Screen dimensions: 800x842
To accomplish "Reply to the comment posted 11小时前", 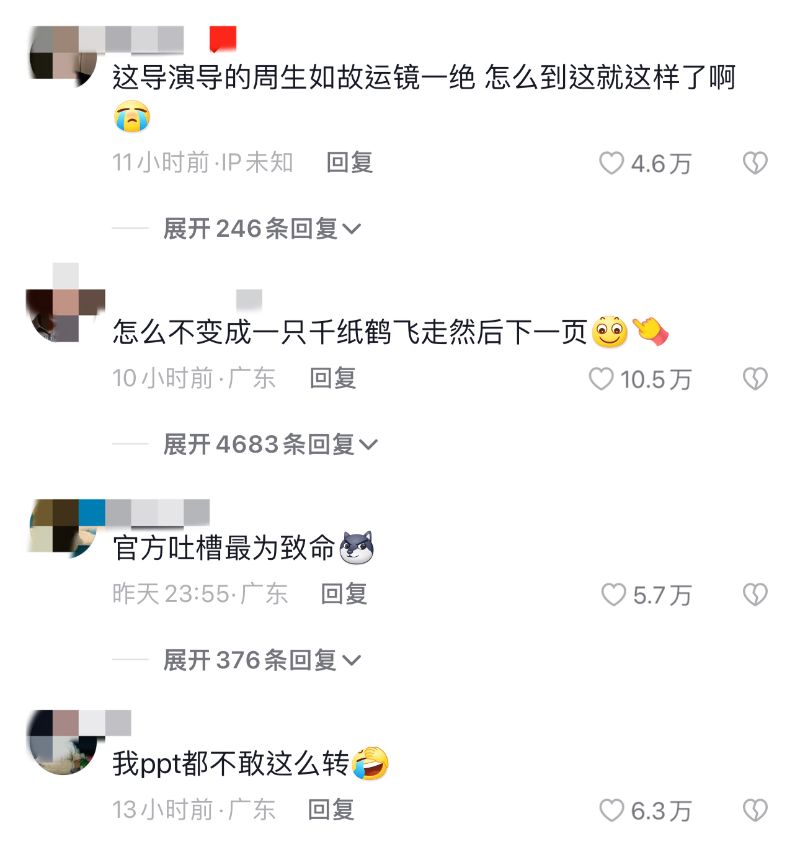I will (x=350, y=162).
